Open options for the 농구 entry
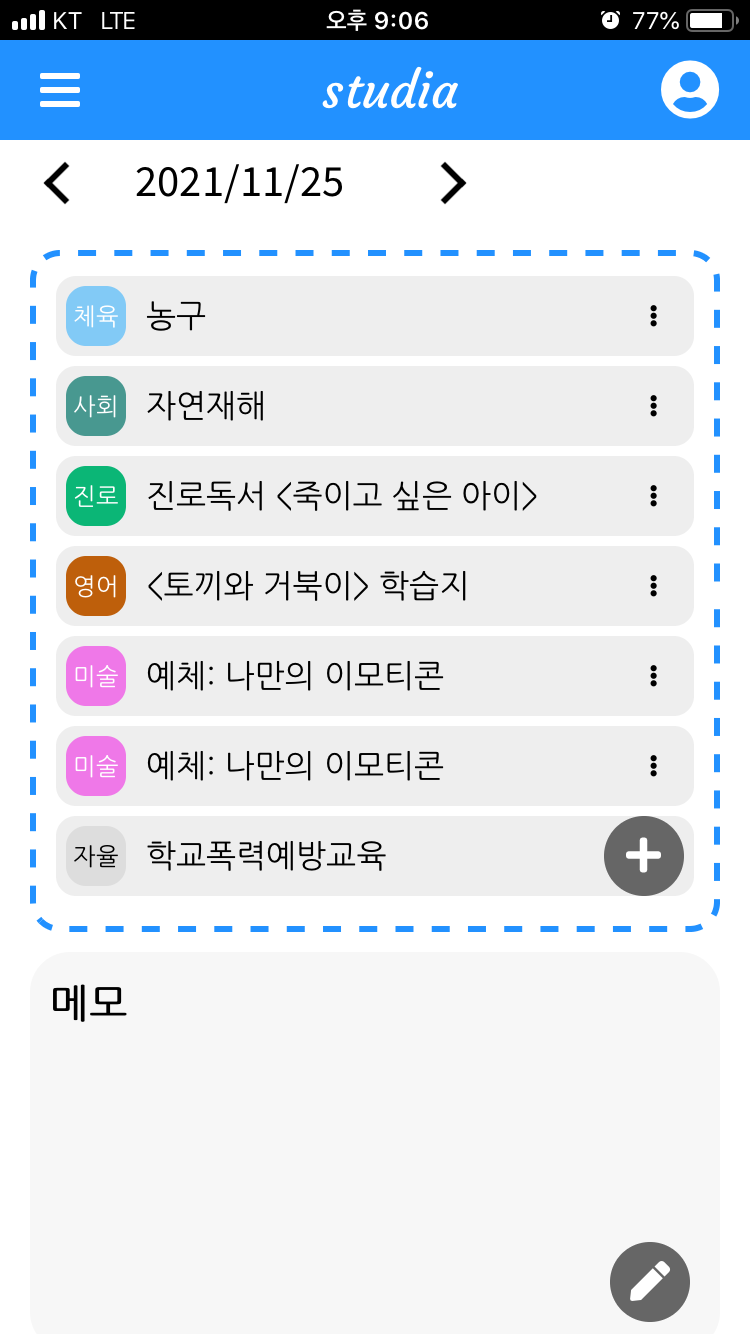Screen dimensions: 750x1334 click(653, 316)
